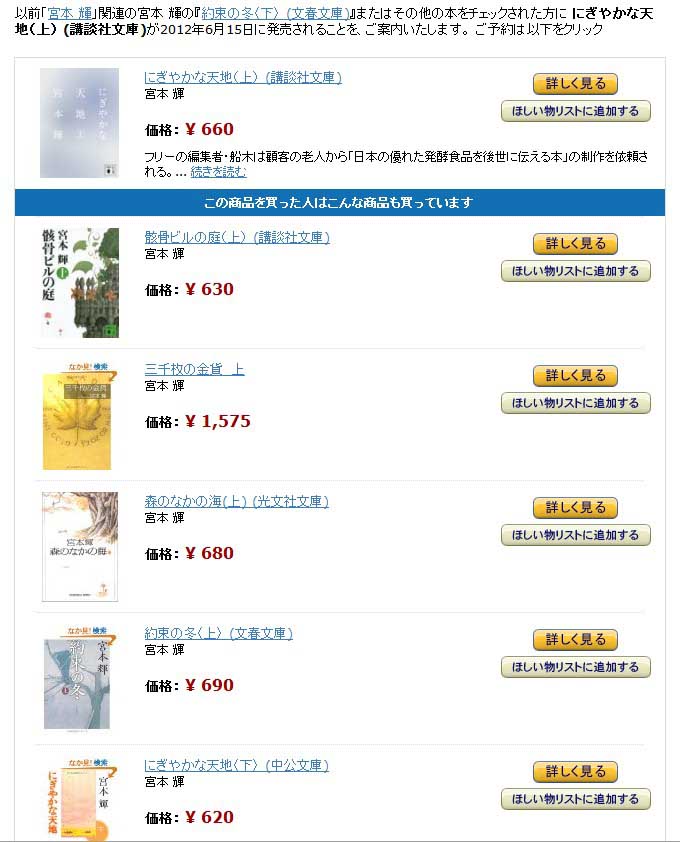Viewport: 680px width, 842px height.
Task: Open 約束の冬〈上〉 book cover image
Action: (80, 678)
